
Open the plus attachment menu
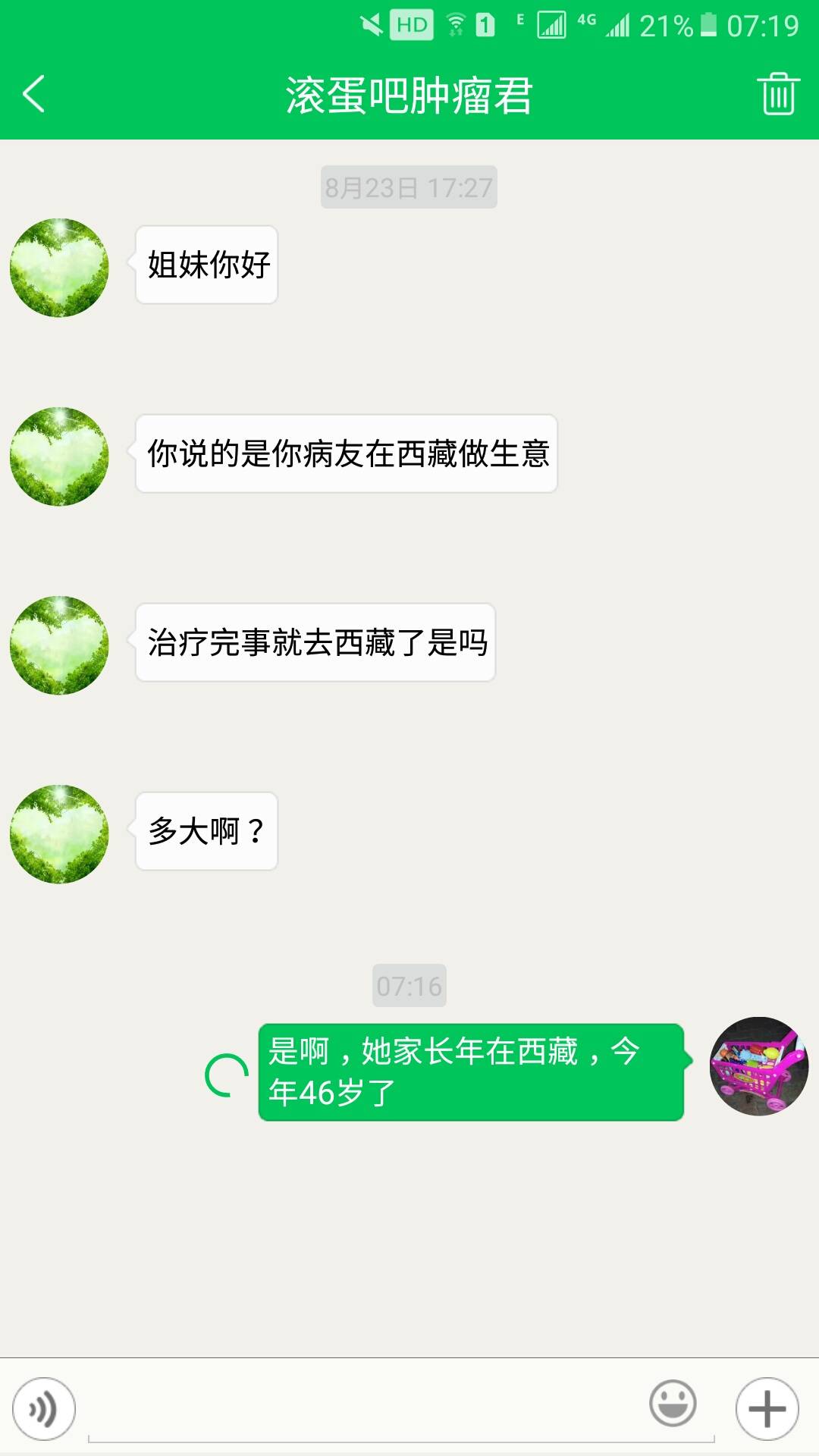tap(767, 1409)
